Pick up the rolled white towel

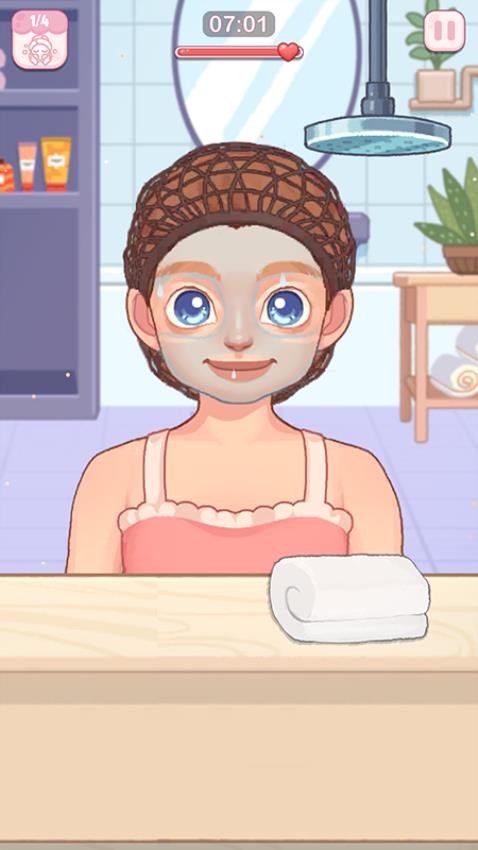pyautogui.click(x=350, y=598)
